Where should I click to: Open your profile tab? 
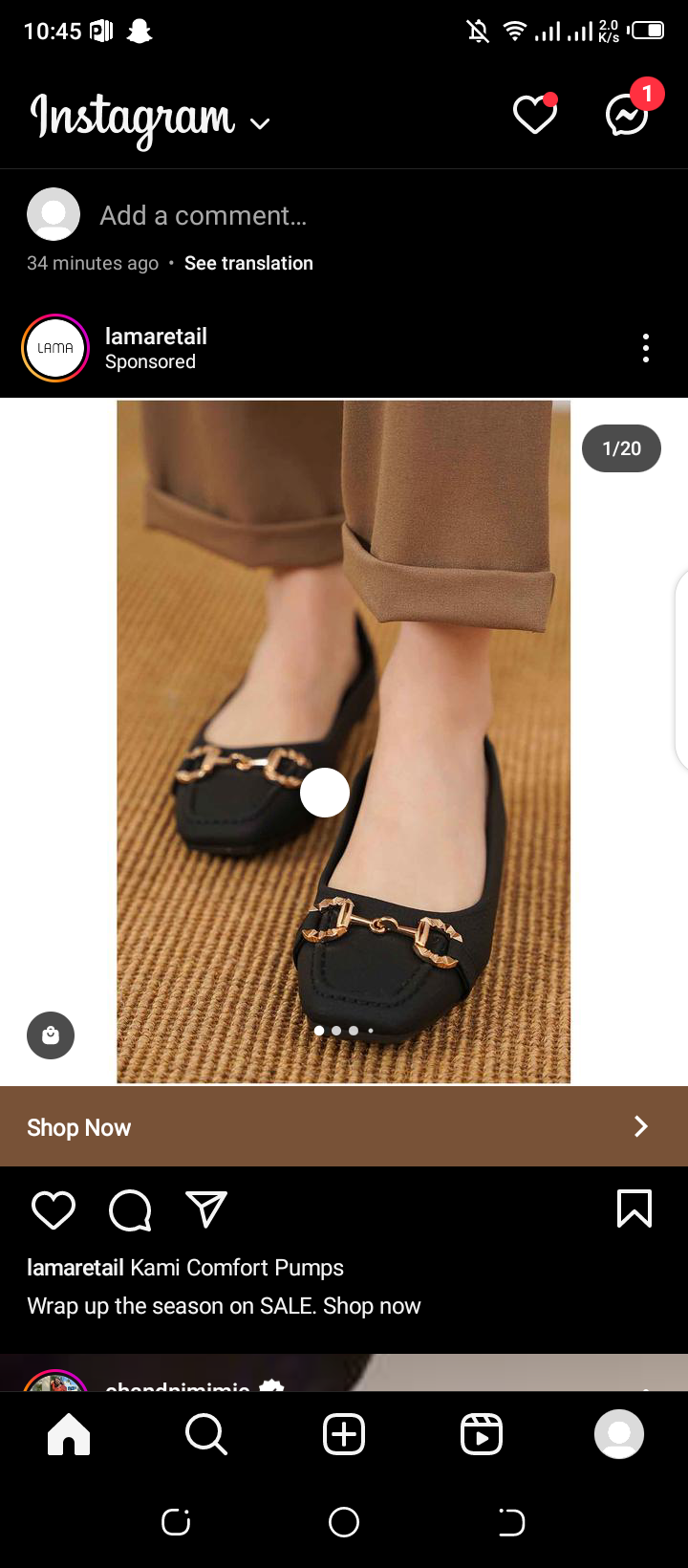[x=619, y=1434]
